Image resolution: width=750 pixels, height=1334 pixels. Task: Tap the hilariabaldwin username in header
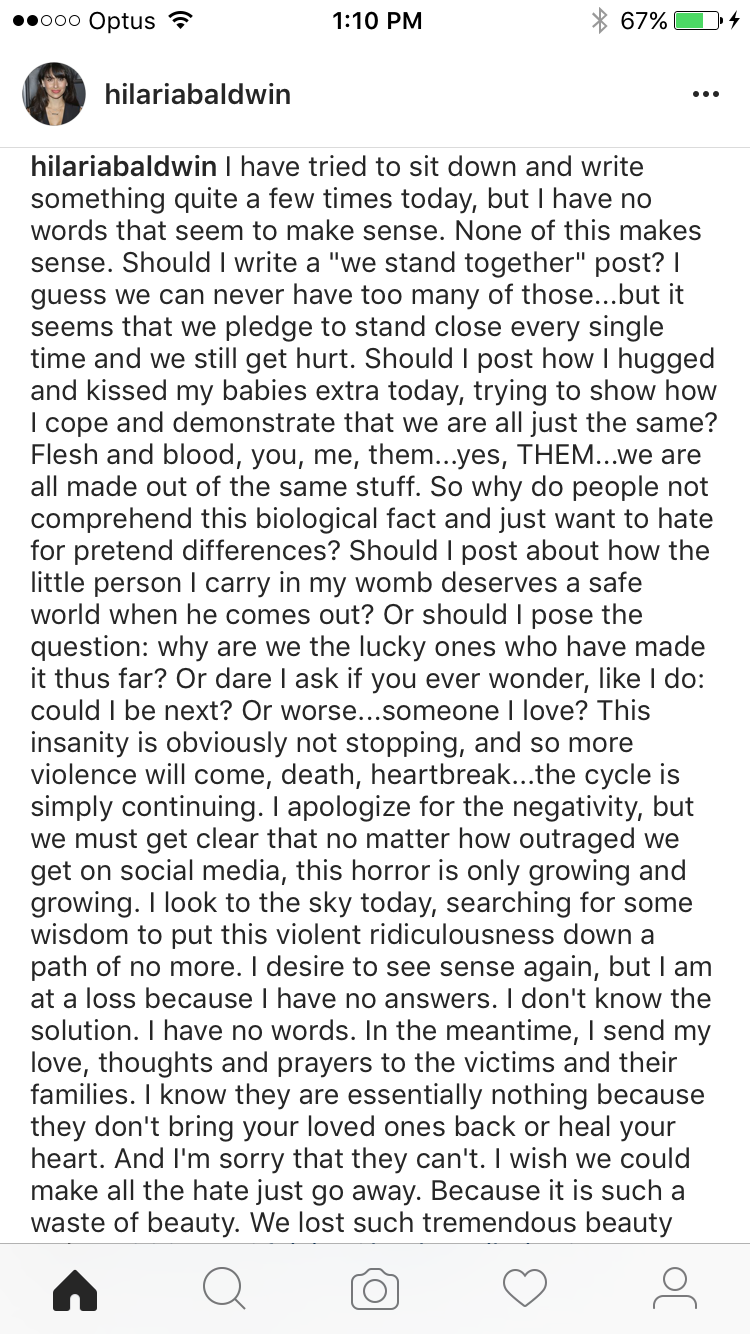pyautogui.click(x=198, y=95)
